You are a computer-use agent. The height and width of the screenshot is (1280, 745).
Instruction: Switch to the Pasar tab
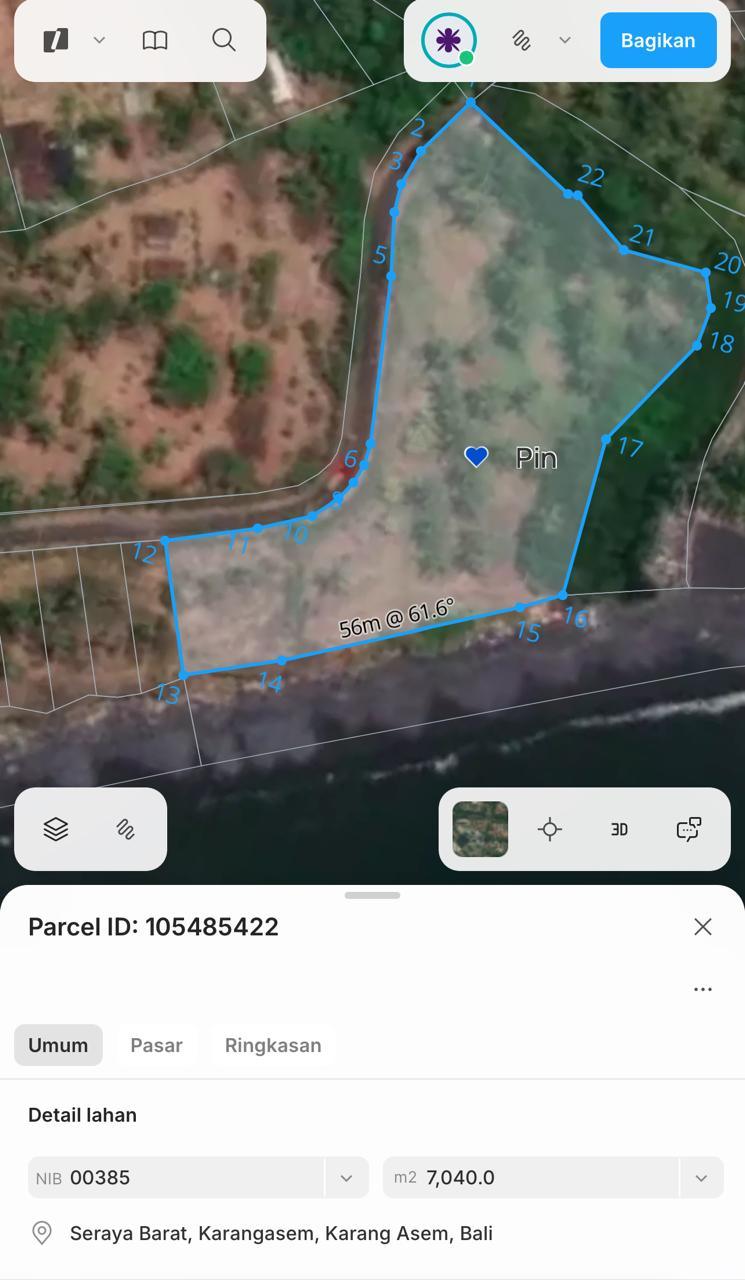pos(156,1045)
